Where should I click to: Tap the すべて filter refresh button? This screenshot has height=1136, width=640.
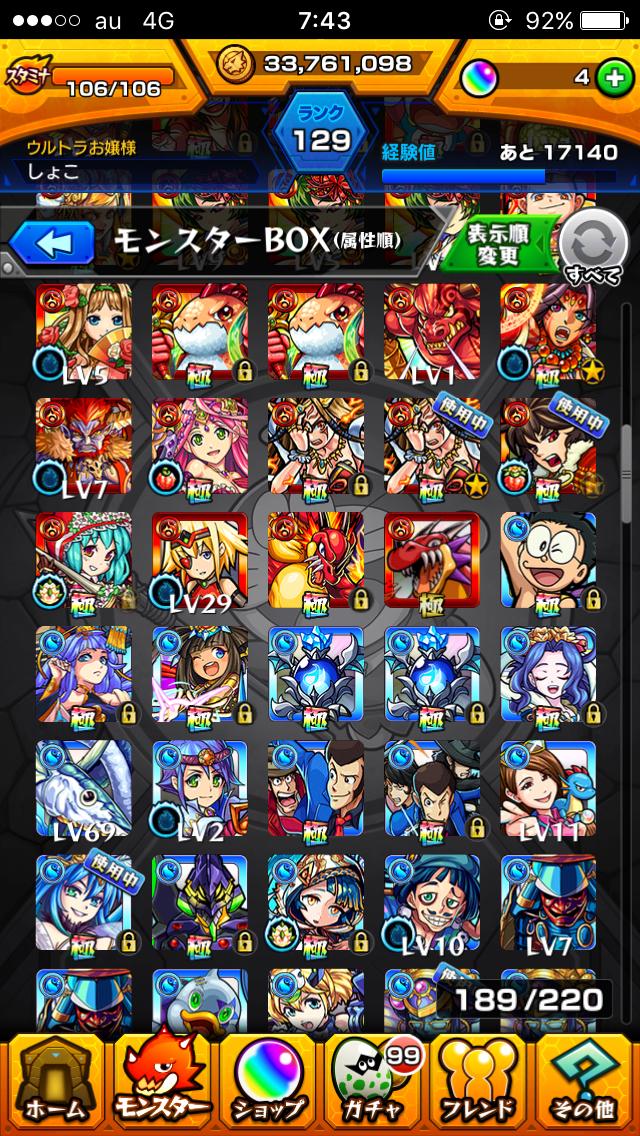[592, 246]
